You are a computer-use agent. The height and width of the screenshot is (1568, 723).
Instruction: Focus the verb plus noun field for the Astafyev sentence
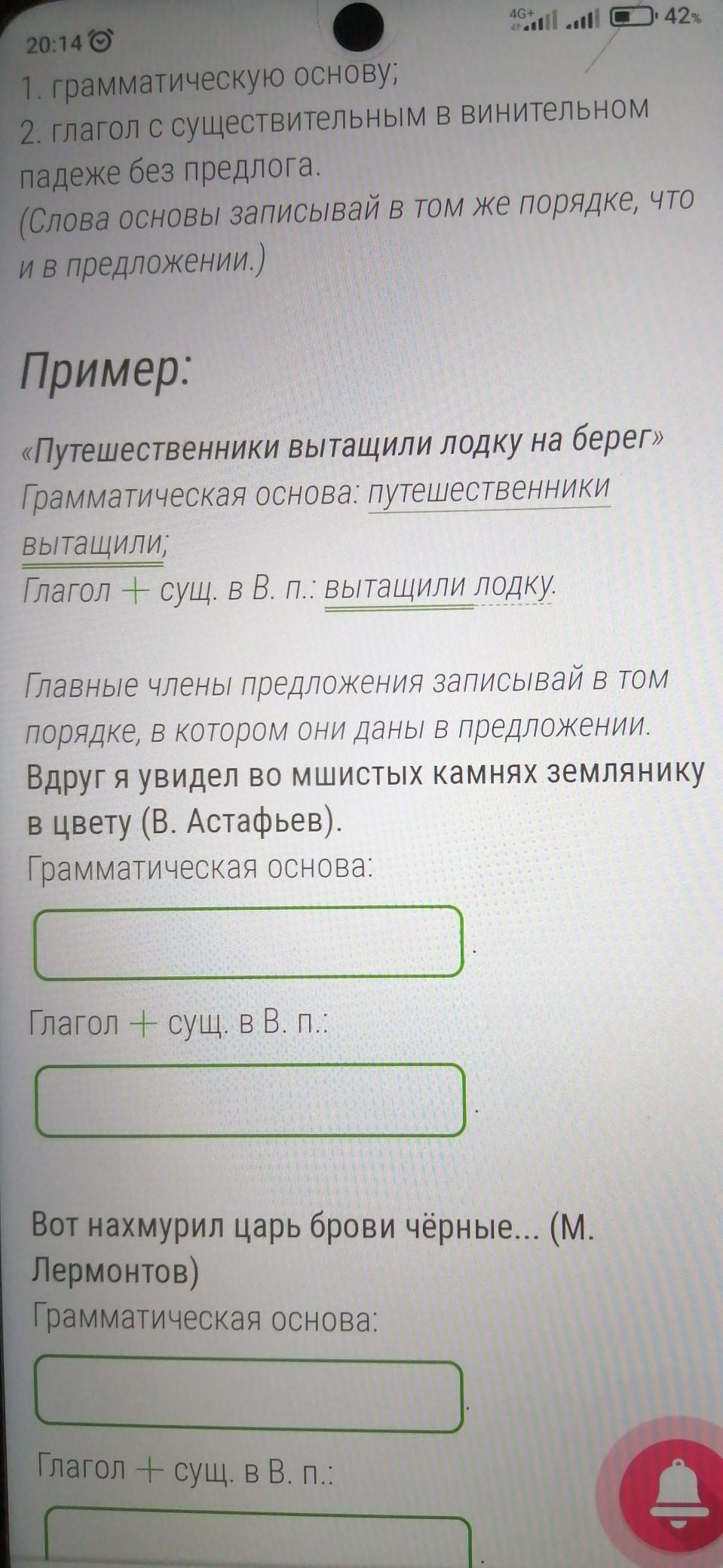tap(250, 1100)
